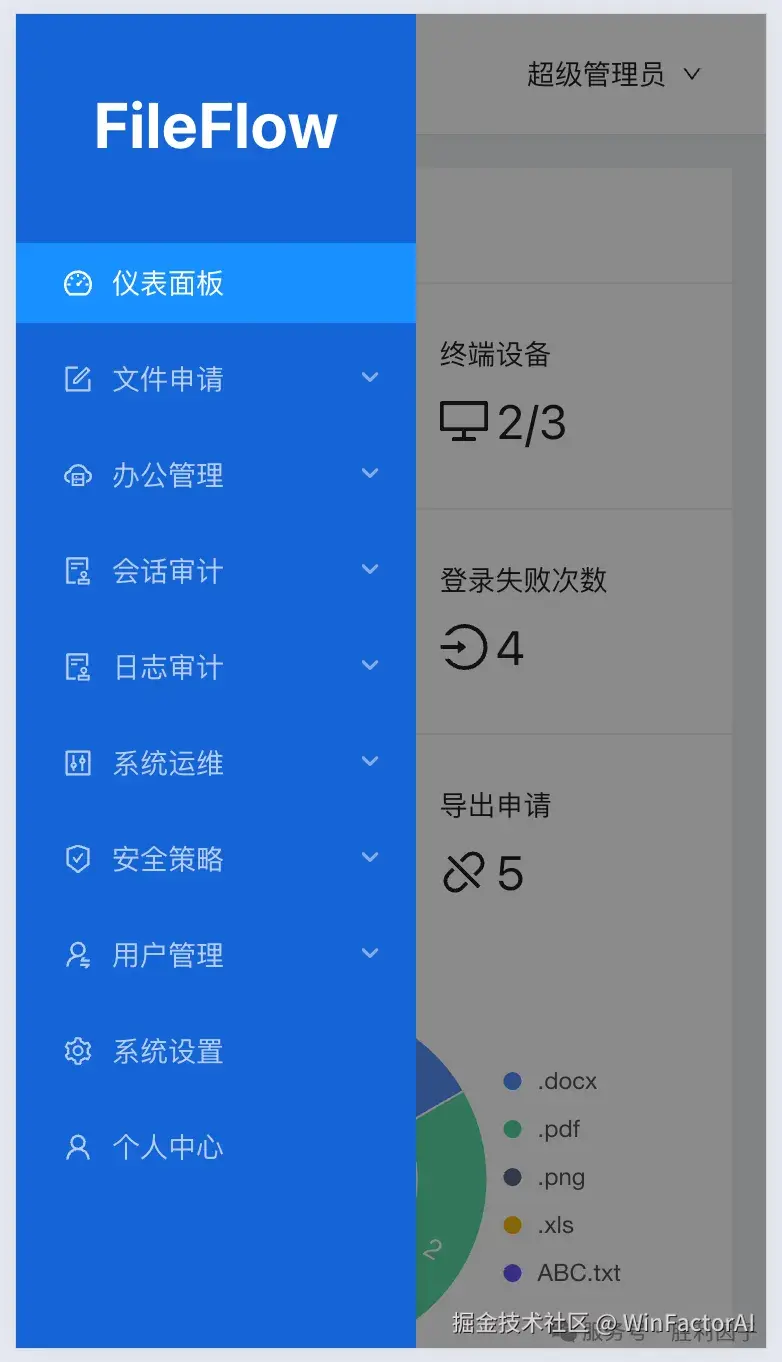Screen dimensions: 782x1362
Task: Click the monitor icon on the 终端设备 card
Action: [x=462, y=423]
